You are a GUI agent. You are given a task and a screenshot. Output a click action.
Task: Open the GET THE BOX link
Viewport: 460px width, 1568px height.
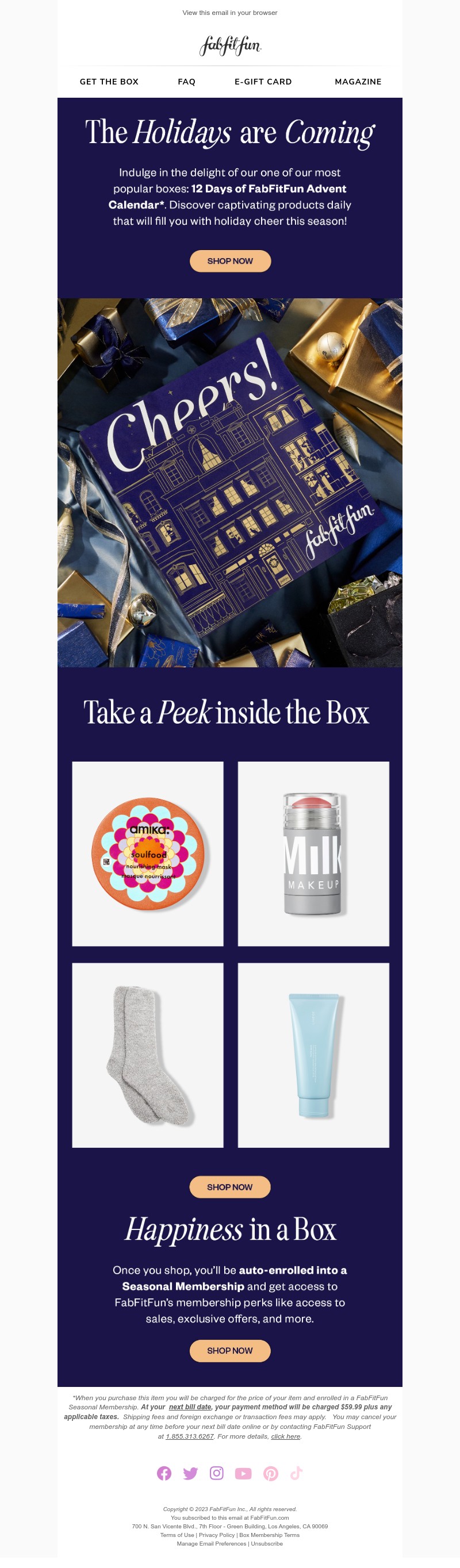(109, 82)
